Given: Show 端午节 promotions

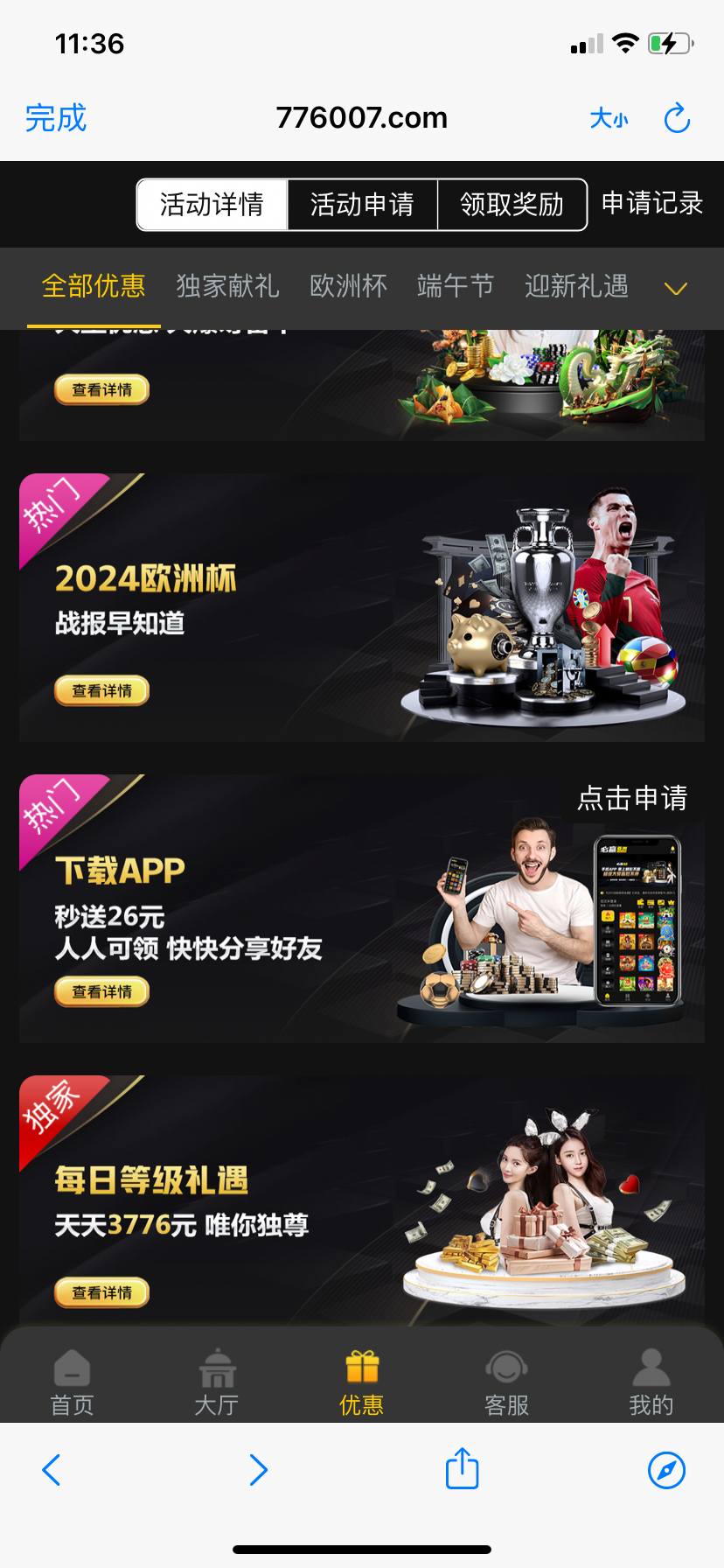Looking at the screenshot, I should (456, 286).
